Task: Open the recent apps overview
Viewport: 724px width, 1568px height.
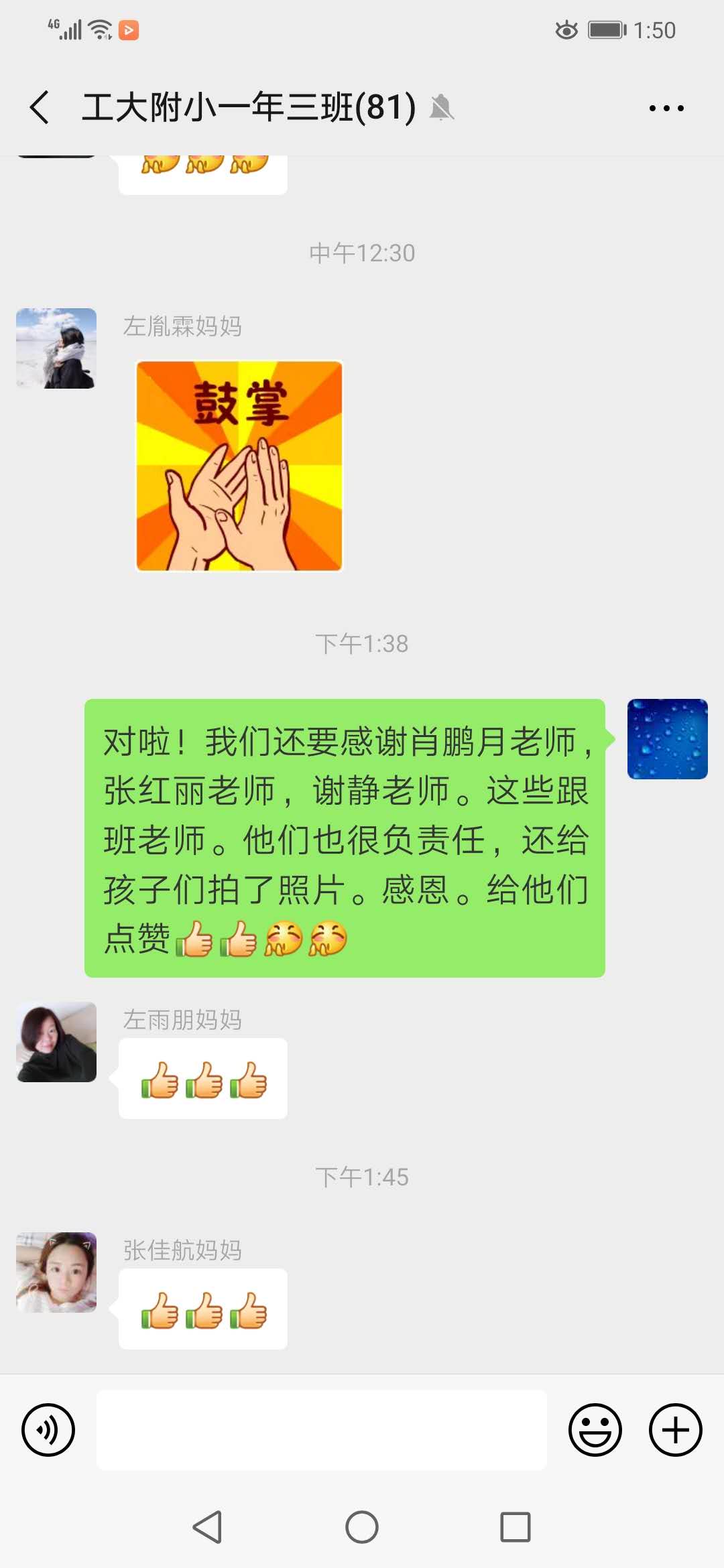Action: 515,1528
